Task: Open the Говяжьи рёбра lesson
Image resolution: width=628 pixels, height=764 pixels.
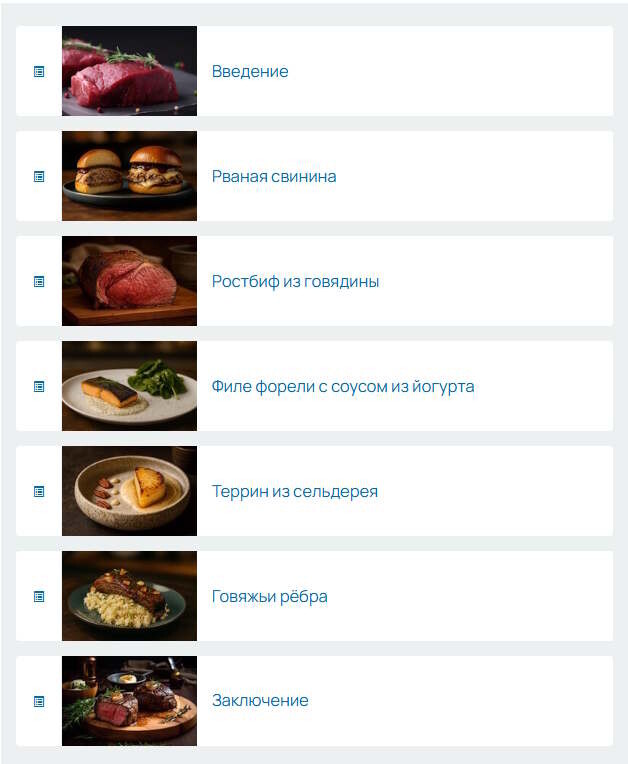Action: (269, 597)
